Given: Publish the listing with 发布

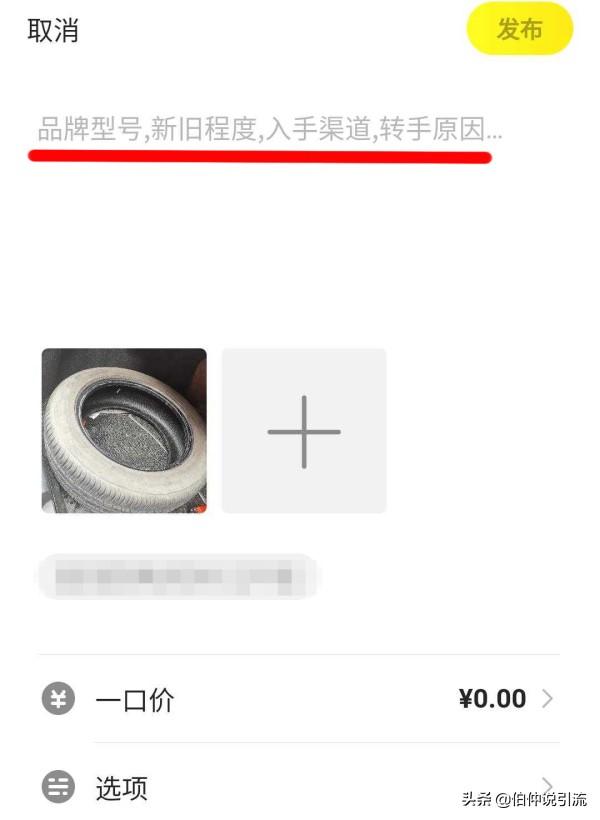Looking at the screenshot, I should [519, 30].
